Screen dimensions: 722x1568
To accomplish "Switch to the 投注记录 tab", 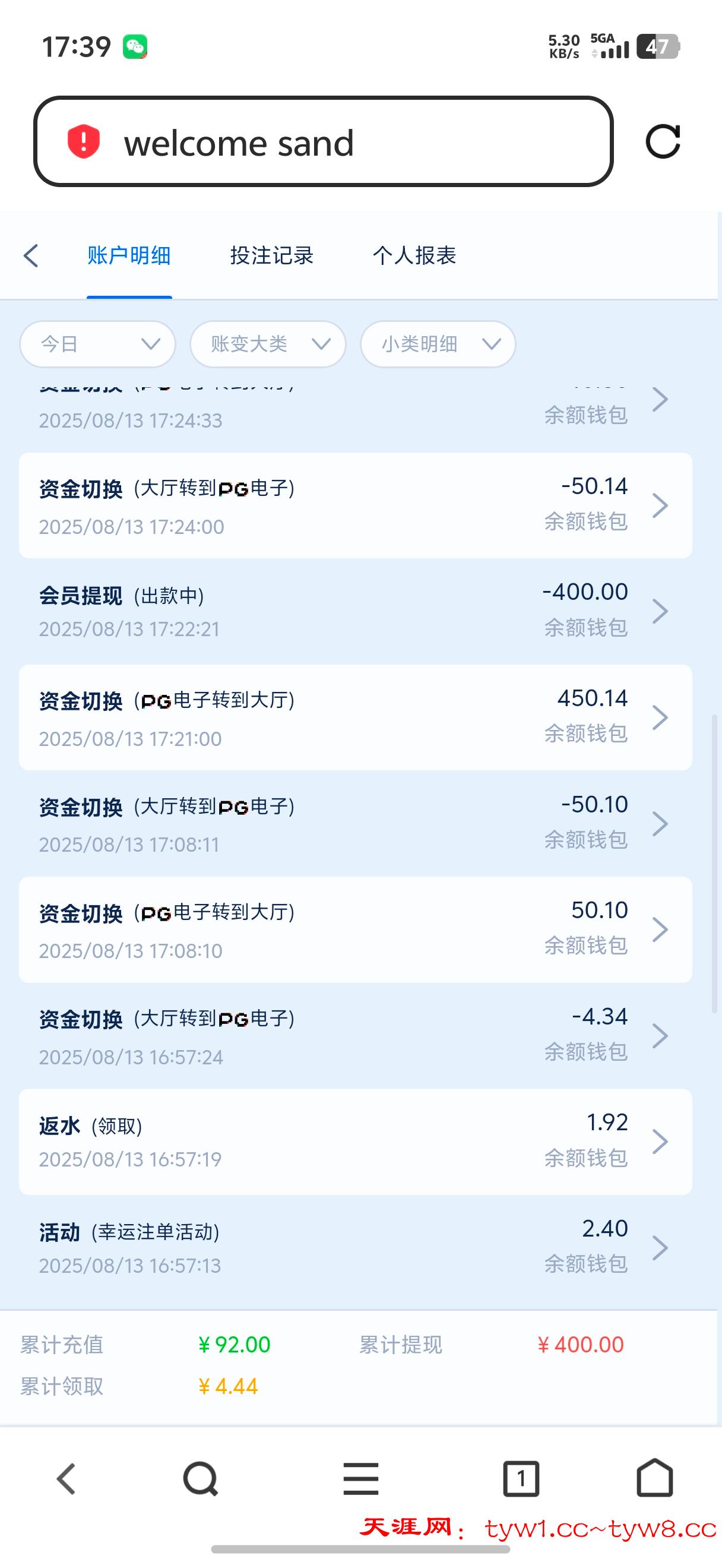I will click(271, 255).
